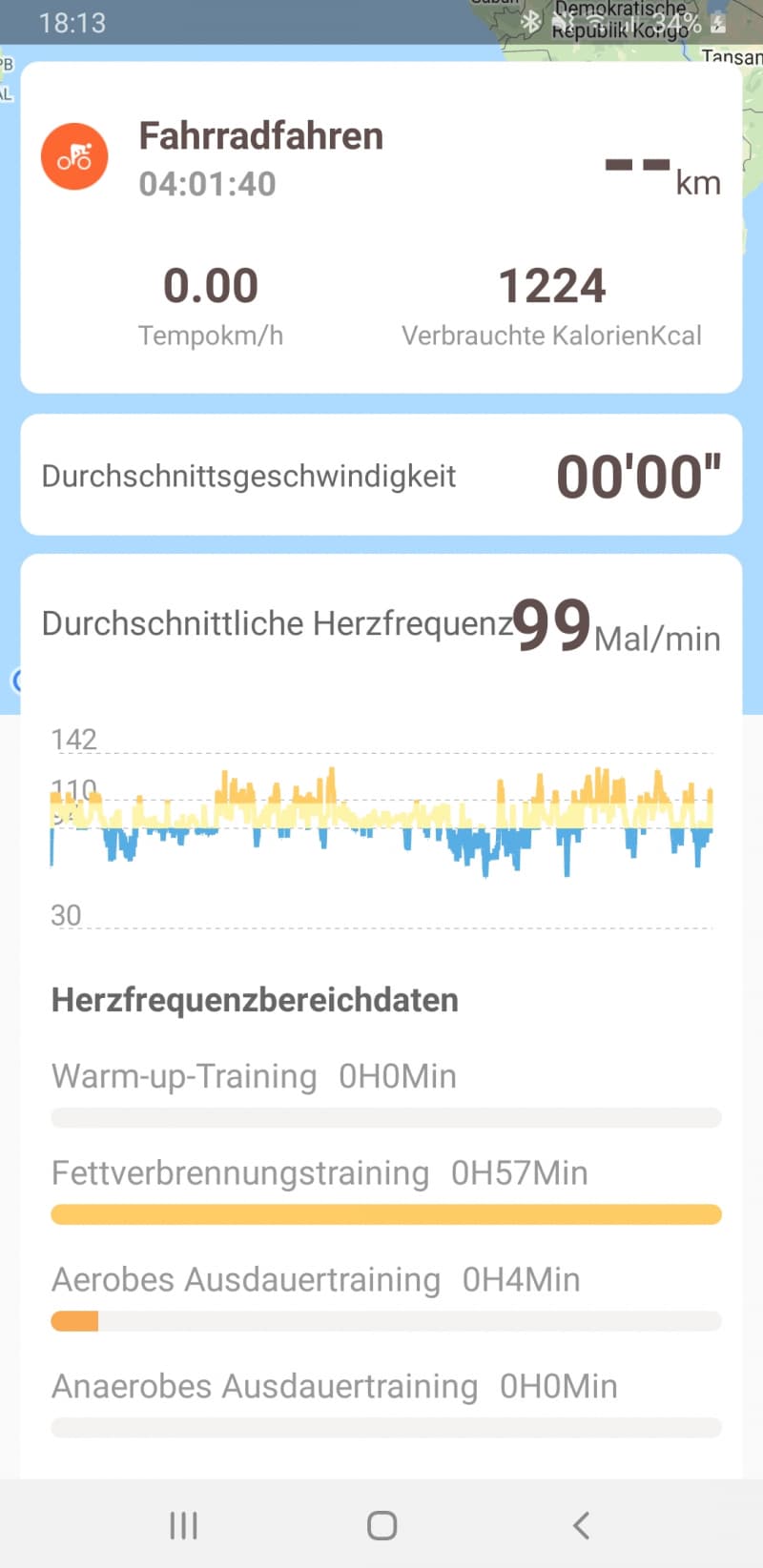Return to the home screen
This screenshot has height=1568, width=763.
click(381, 1525)
